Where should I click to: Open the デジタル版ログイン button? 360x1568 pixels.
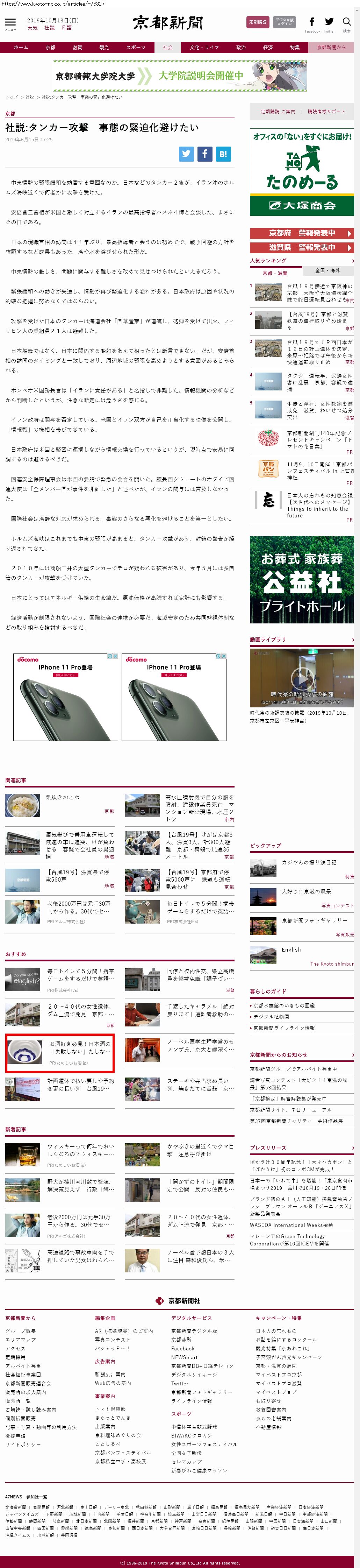(x=284, y=22)
